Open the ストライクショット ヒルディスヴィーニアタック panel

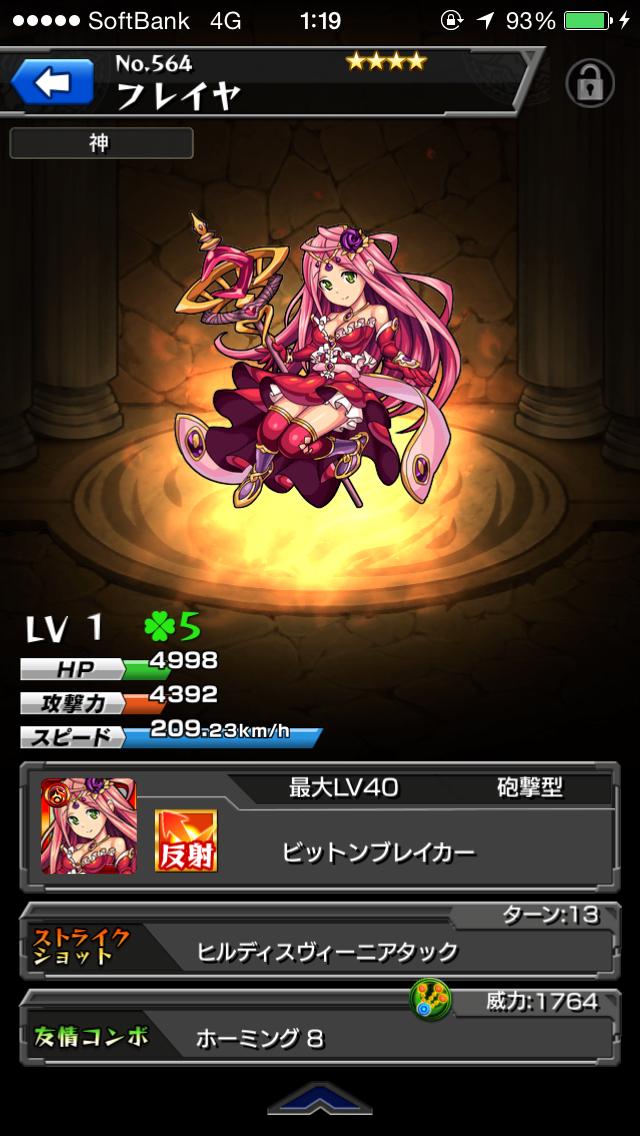pos(320,945)
